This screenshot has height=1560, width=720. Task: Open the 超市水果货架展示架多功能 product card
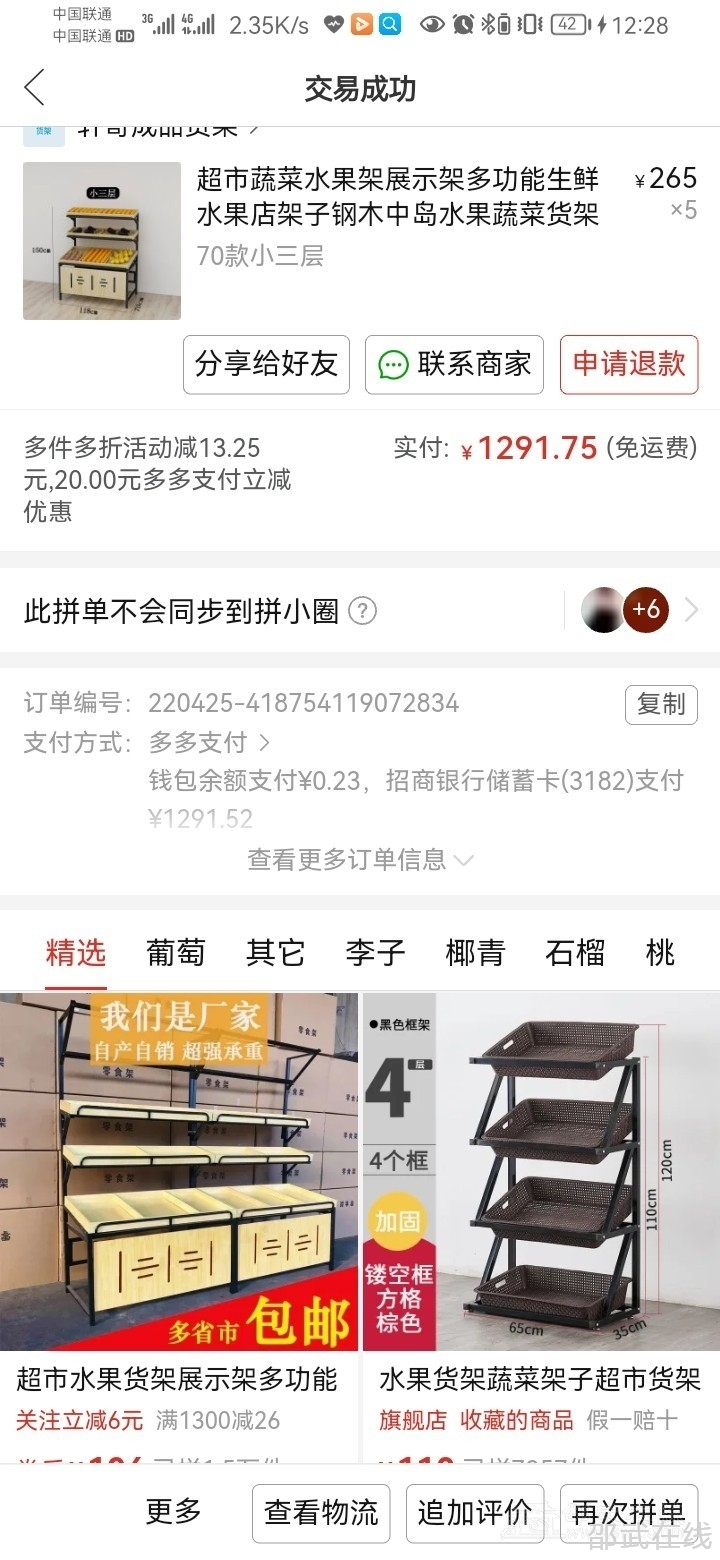coord(179,1200)
